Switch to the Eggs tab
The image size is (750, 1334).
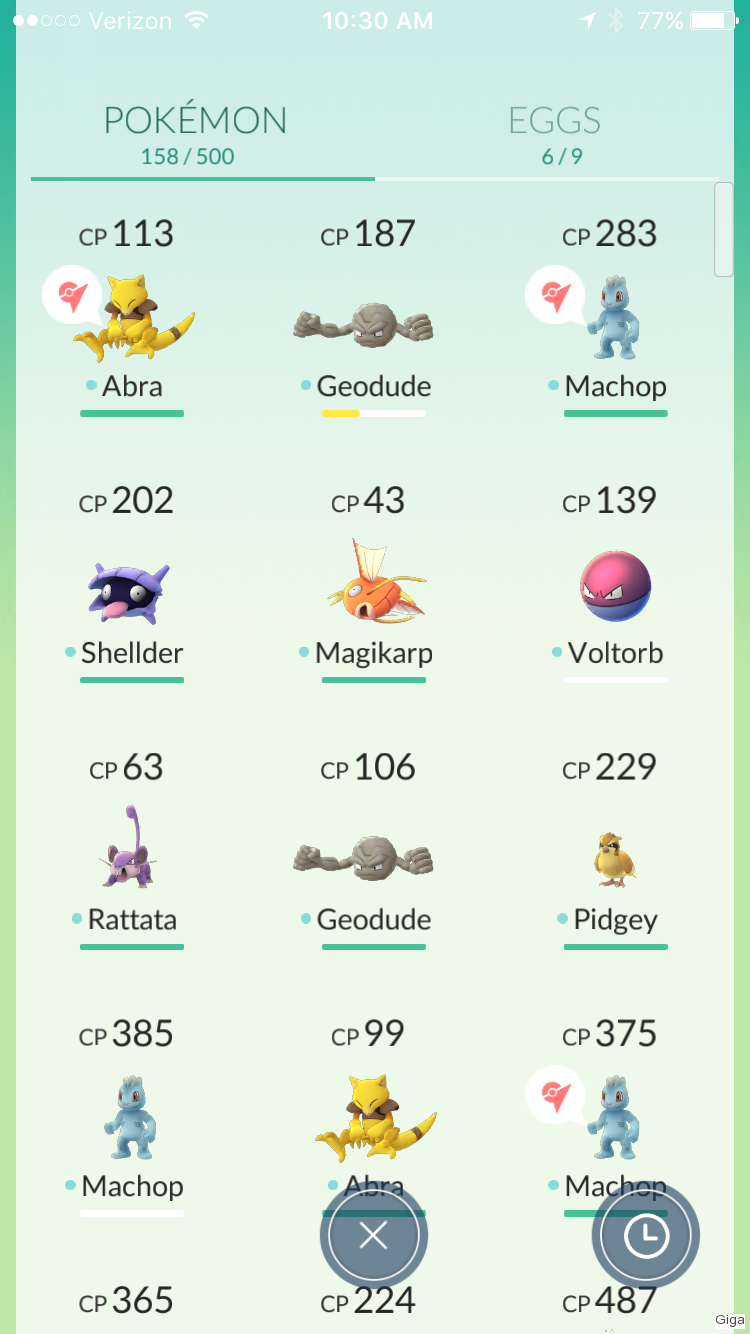pos(554,133)
